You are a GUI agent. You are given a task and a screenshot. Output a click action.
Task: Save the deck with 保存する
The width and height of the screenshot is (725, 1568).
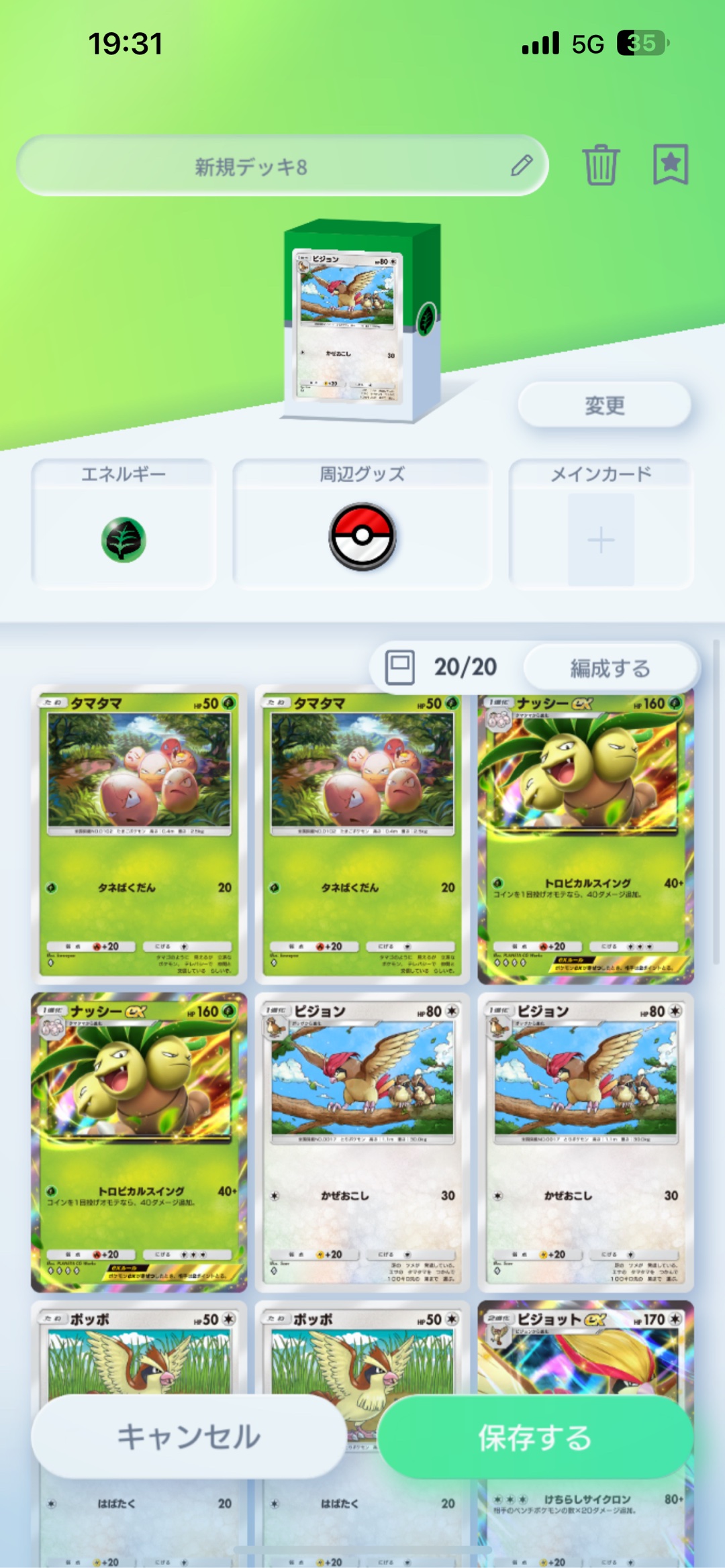(534, 1436)
